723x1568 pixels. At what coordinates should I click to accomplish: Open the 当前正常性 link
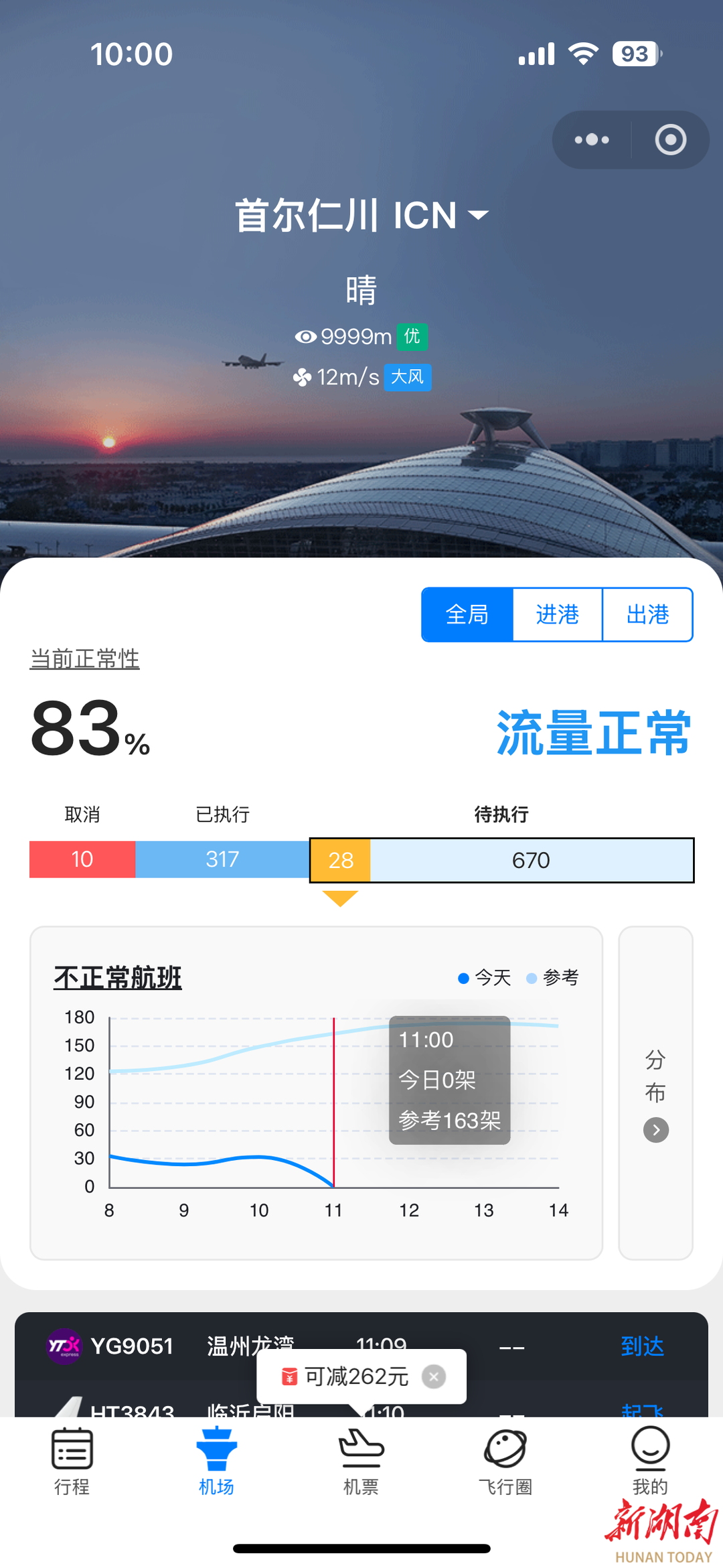tap(85, 659)
